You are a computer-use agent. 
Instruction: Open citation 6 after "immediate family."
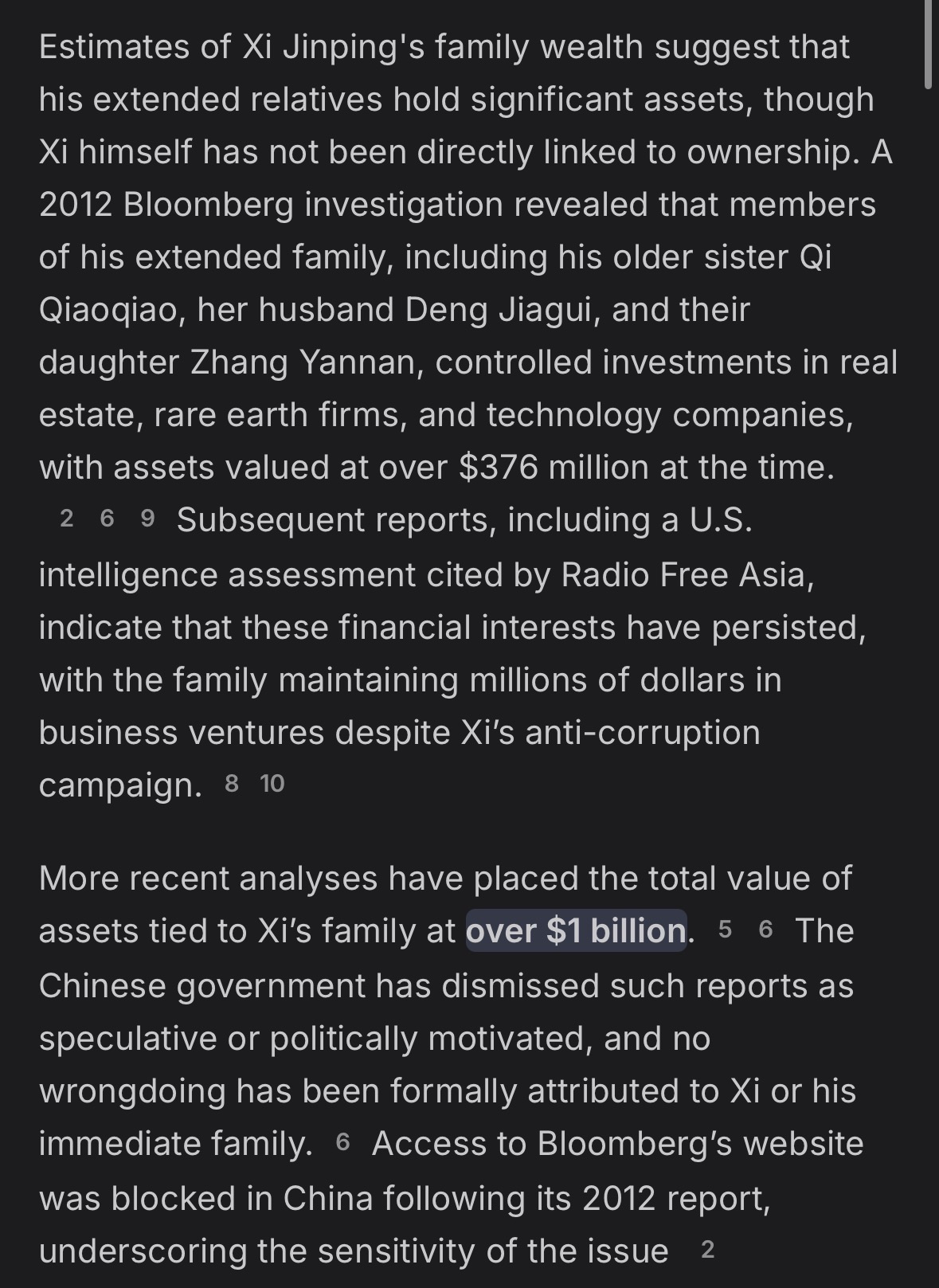tap(342, 1142)
